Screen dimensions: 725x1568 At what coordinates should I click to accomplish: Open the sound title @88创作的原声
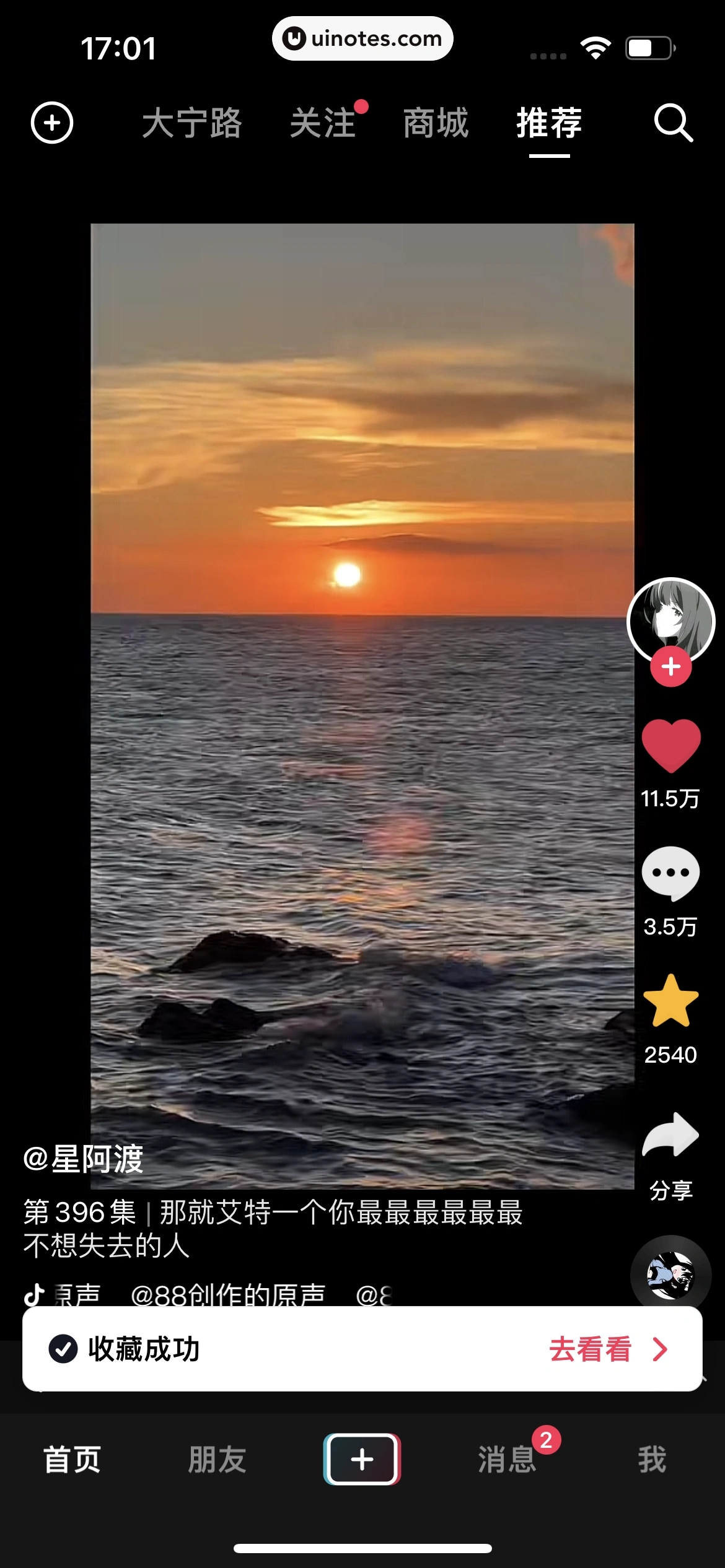tap(229, 1293)
